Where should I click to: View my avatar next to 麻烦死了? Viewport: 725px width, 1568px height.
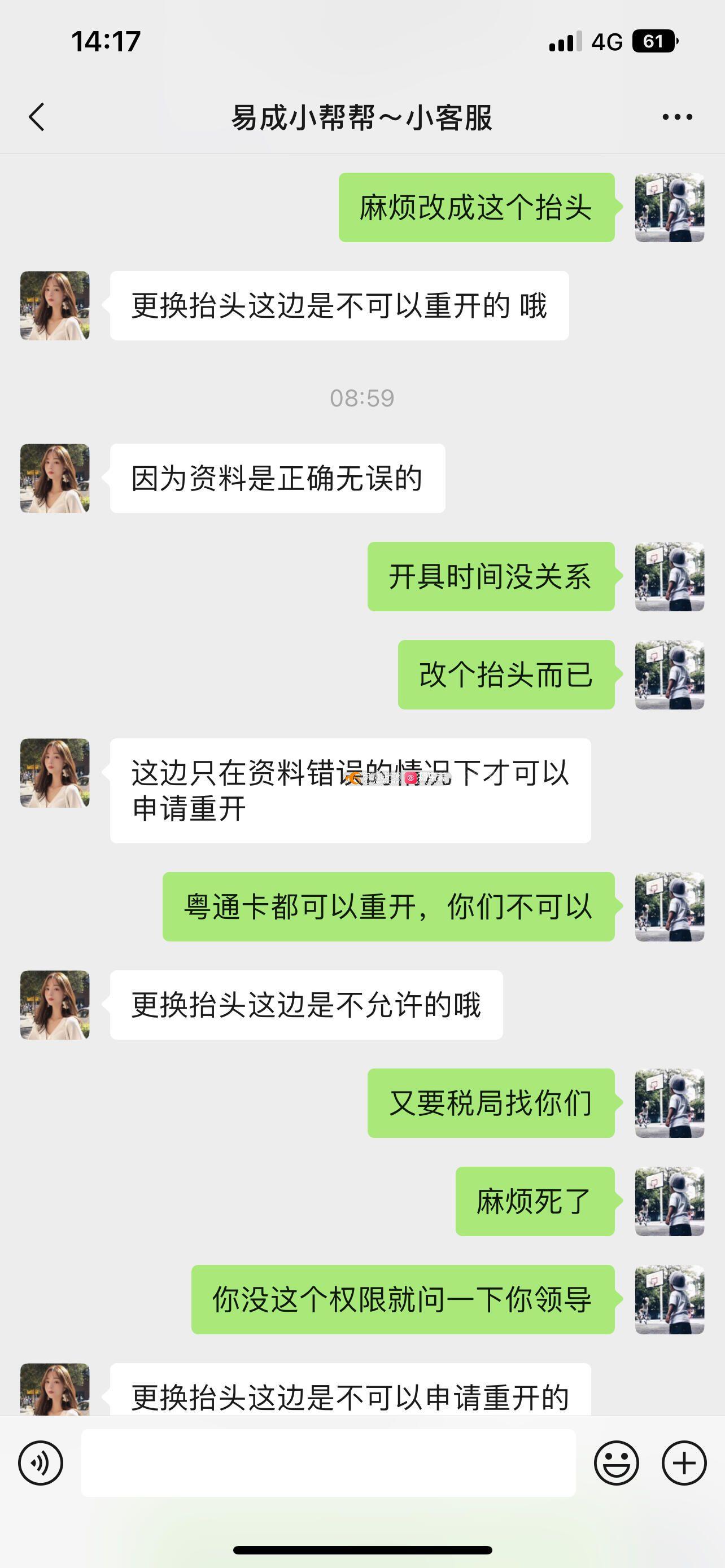point(670,1202)
